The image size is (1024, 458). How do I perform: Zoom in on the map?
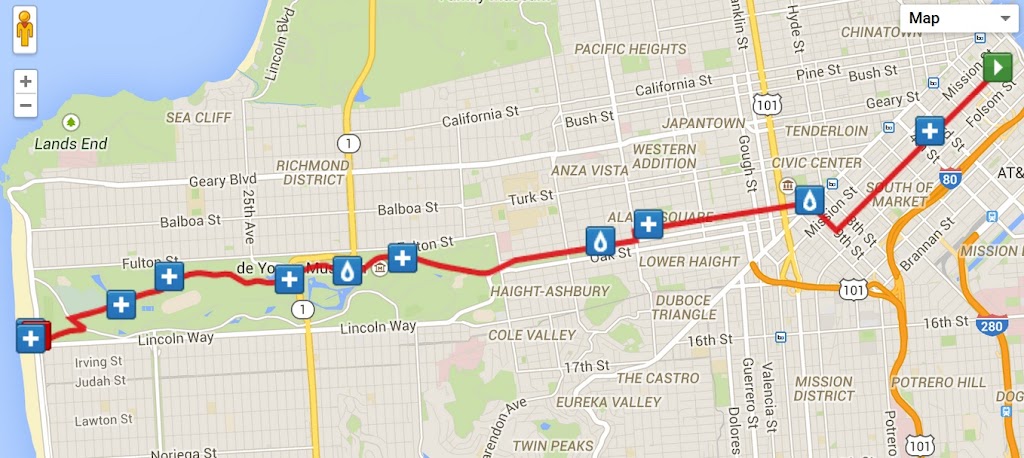point(25,82)
